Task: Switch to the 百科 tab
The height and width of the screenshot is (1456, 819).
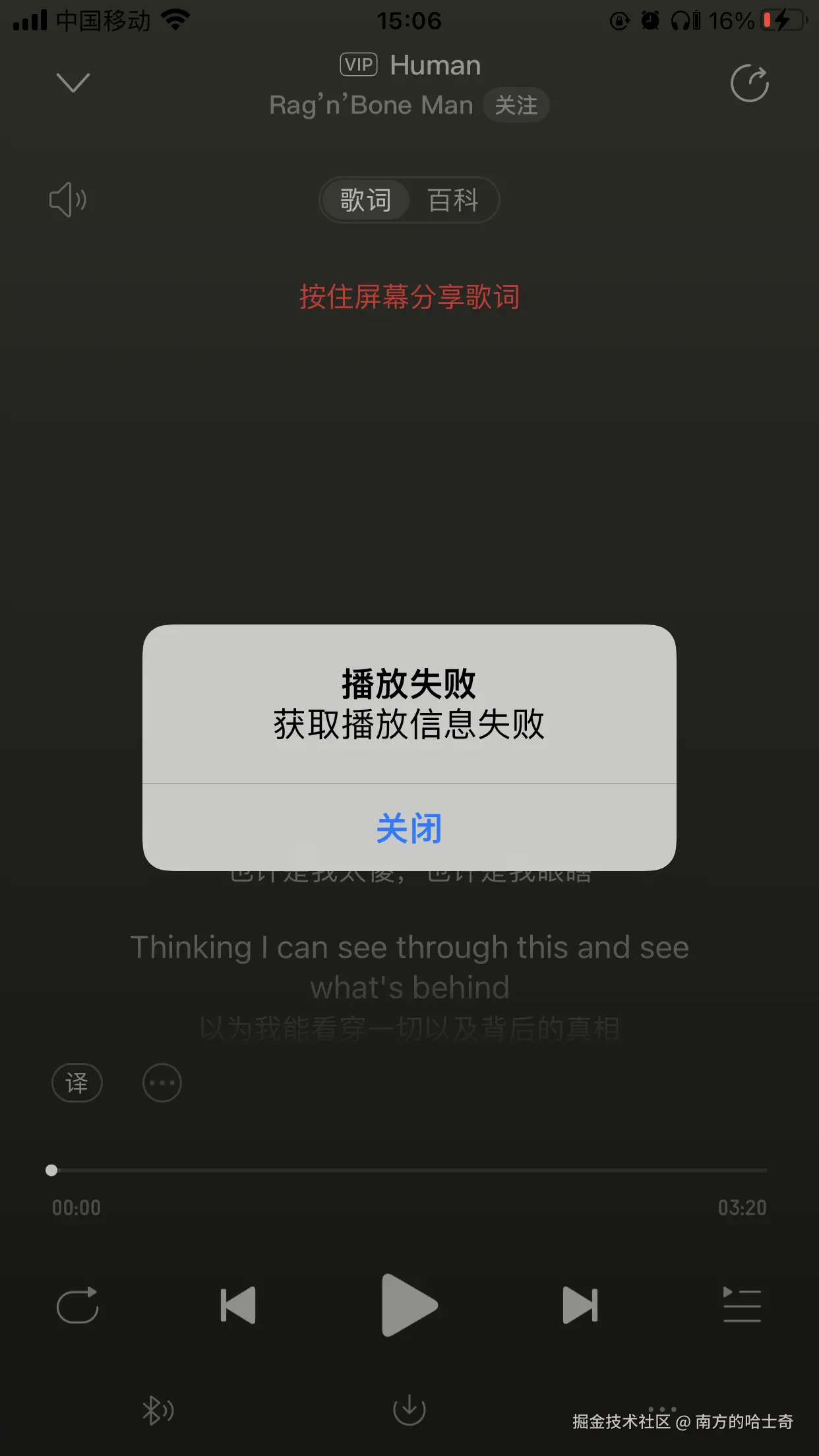Action: [452, 200]
